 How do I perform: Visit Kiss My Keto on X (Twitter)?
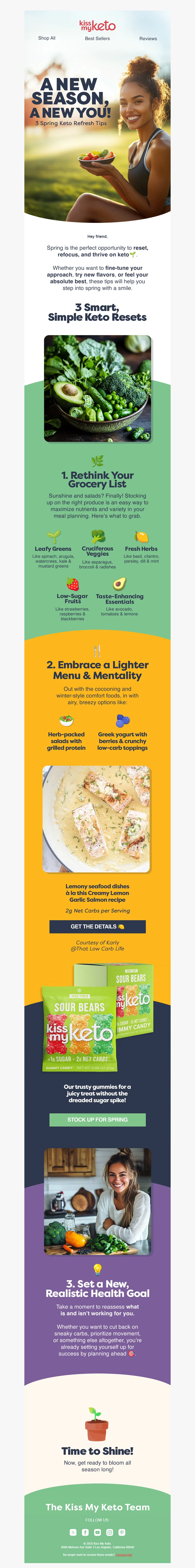point(73,1532)
